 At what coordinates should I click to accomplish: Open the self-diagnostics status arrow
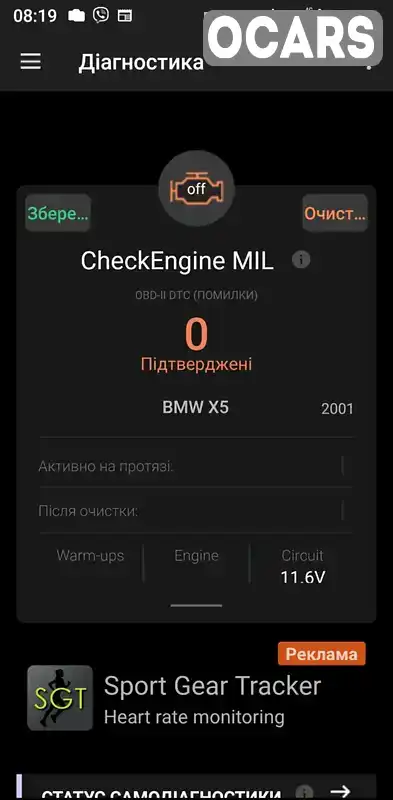341,791
